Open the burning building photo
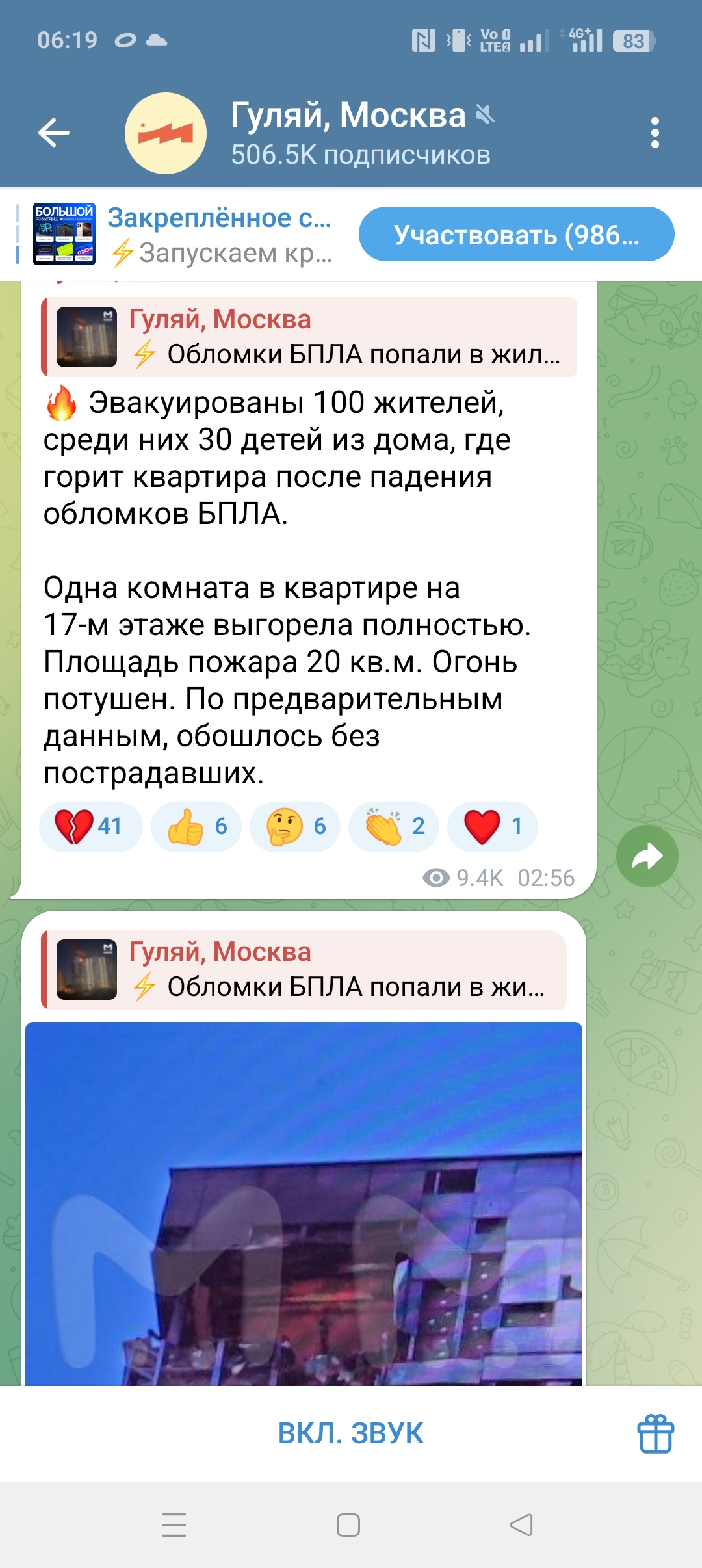Screen dimensions: 702x1568 click(304, 1203)
